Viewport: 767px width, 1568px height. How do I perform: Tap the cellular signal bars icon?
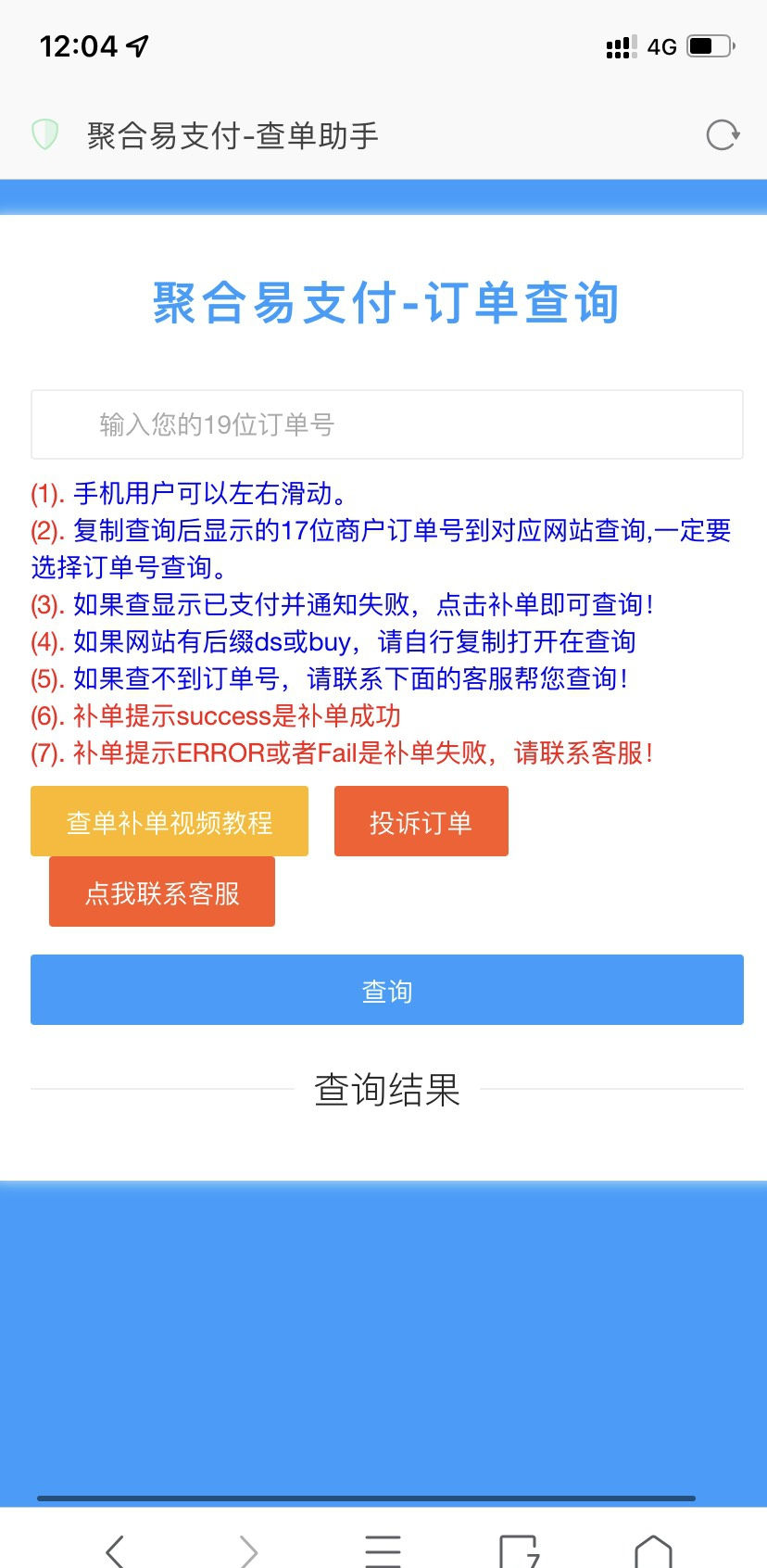coord(619,46)
